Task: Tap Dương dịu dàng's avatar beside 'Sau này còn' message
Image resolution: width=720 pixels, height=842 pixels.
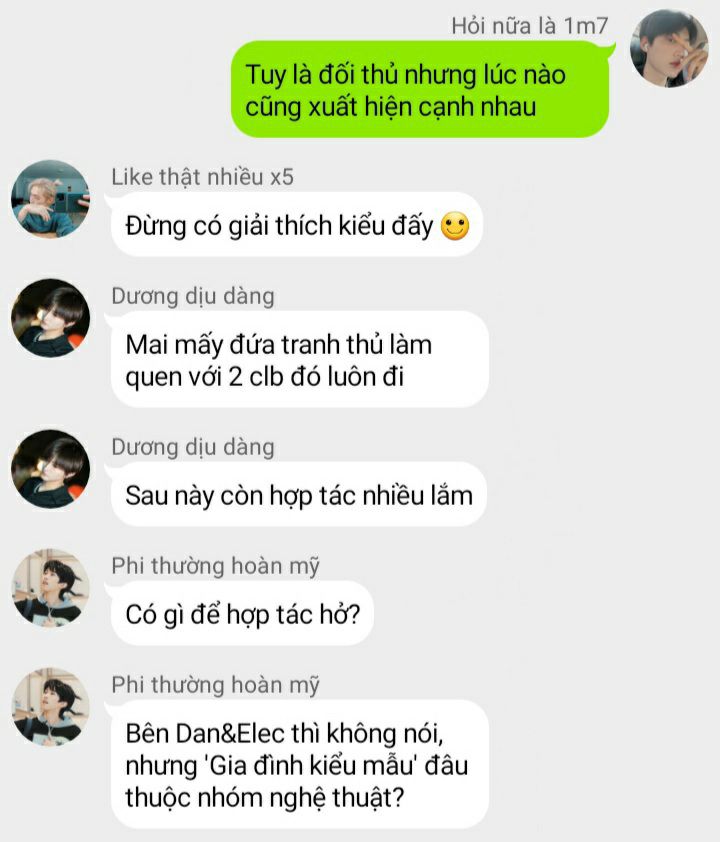Action: click(50, 469)
